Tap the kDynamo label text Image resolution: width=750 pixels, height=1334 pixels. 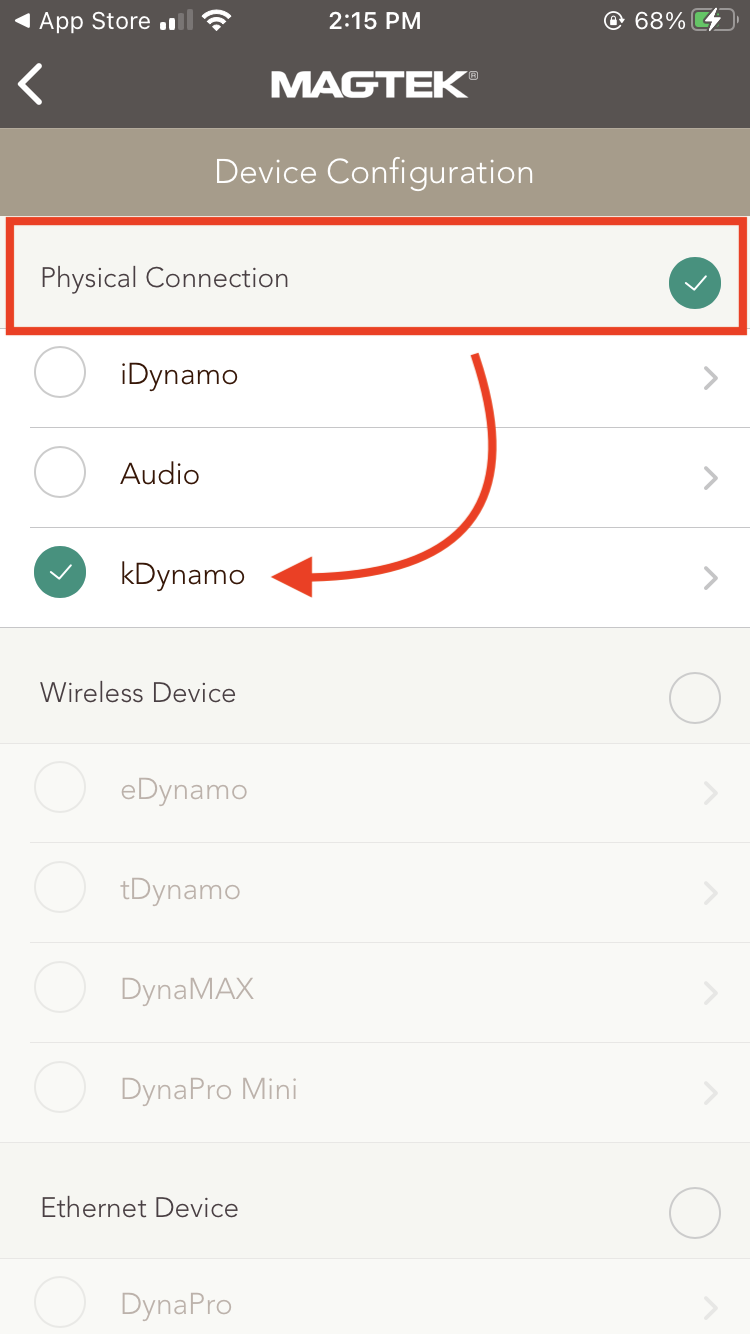(182, 574)
